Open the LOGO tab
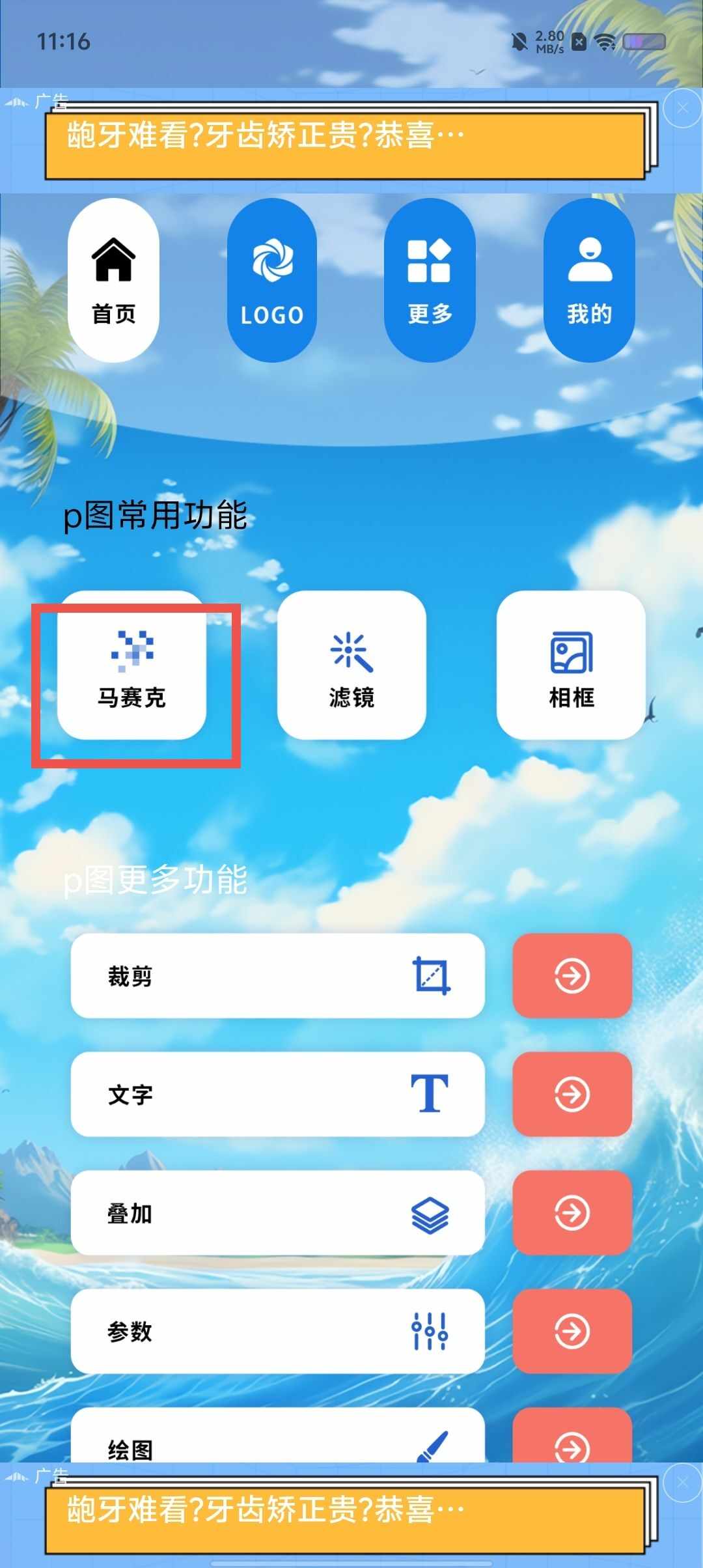Screen dimensions: 703x1568 point(272,280)
